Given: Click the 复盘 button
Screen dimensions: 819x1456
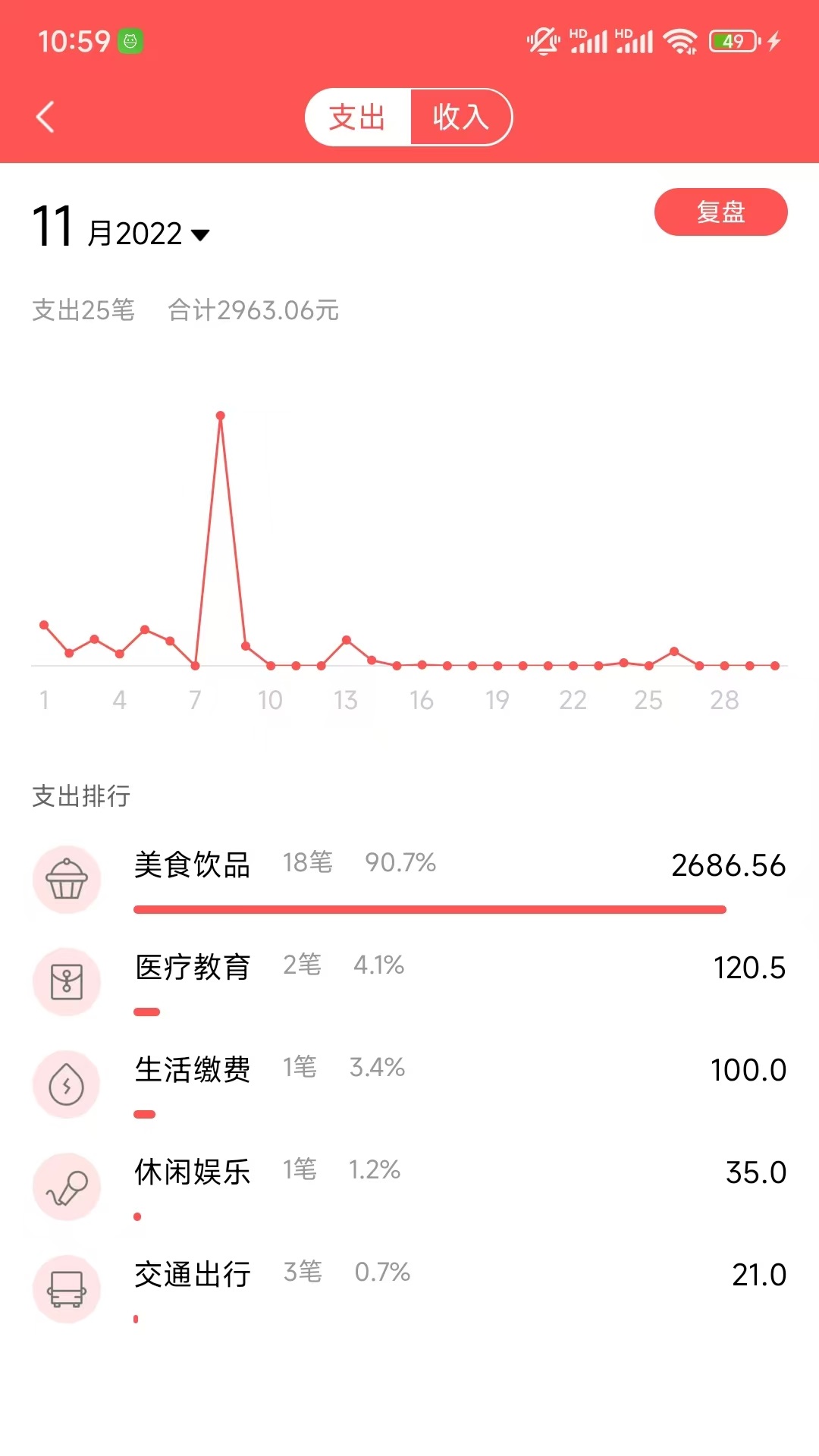Looking at the screenshot, I should coord(720,212).
